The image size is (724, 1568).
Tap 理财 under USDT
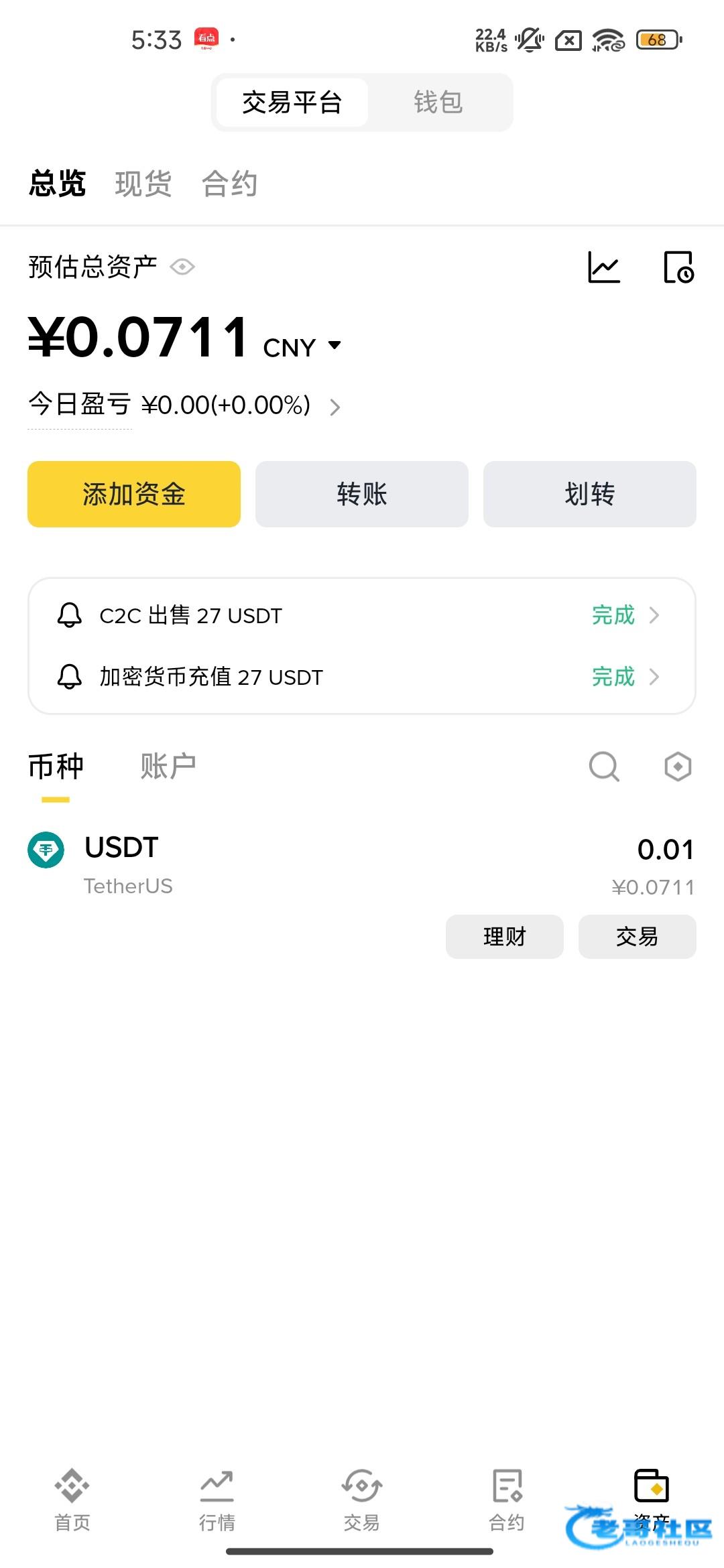click(x=505, y=936)
